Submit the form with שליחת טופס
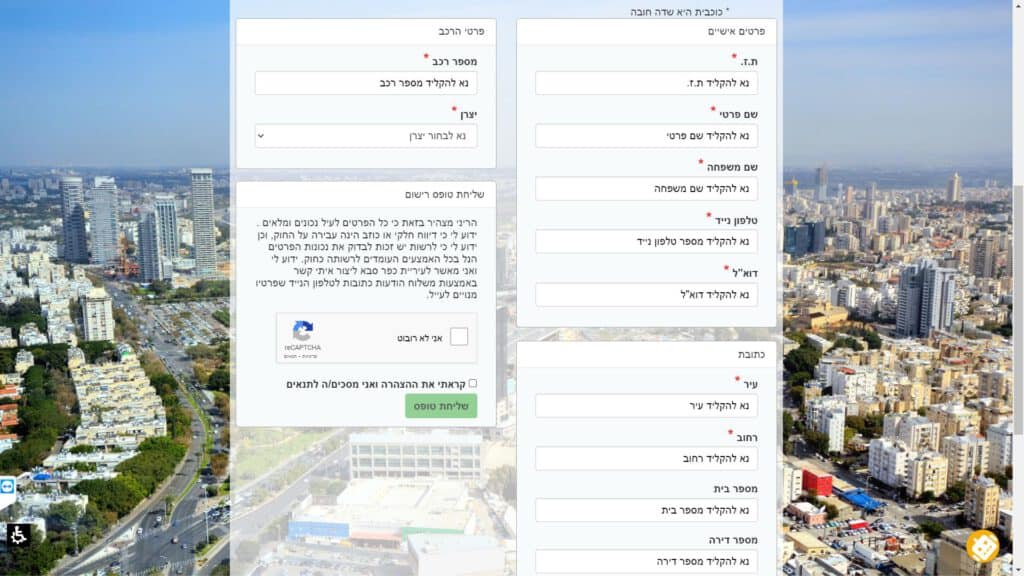The image size is (1024, 576). click(441, 406)
